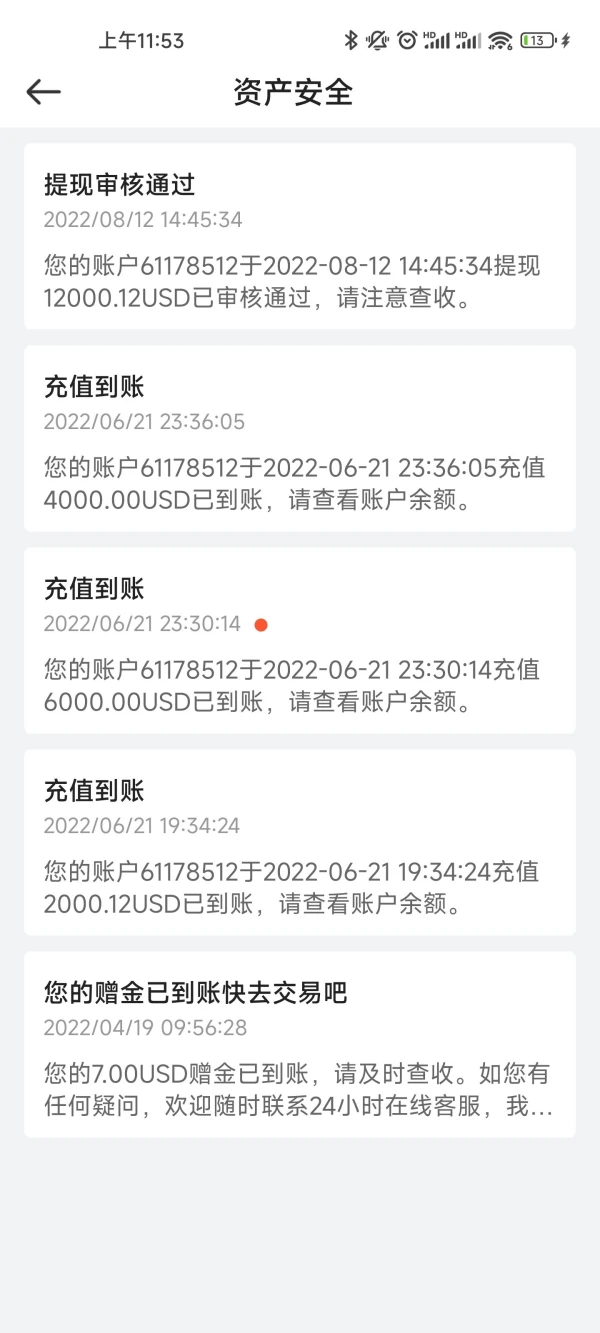Go back from the 资产安全 page
The image size is (600, 1333).
(x=43, y=92)
